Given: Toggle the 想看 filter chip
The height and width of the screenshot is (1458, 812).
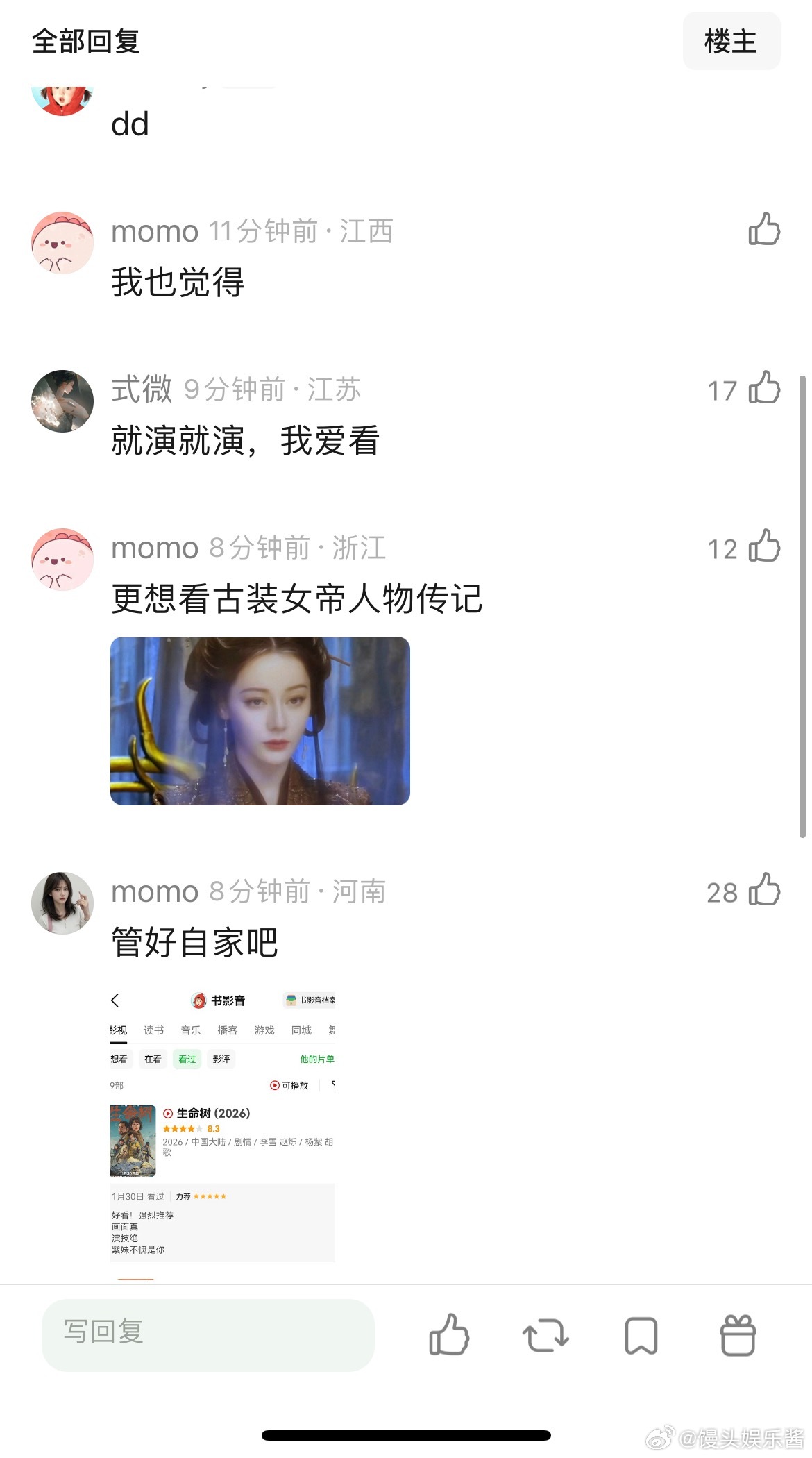Looking at the screenshot, I should [x=119, y=1059].
